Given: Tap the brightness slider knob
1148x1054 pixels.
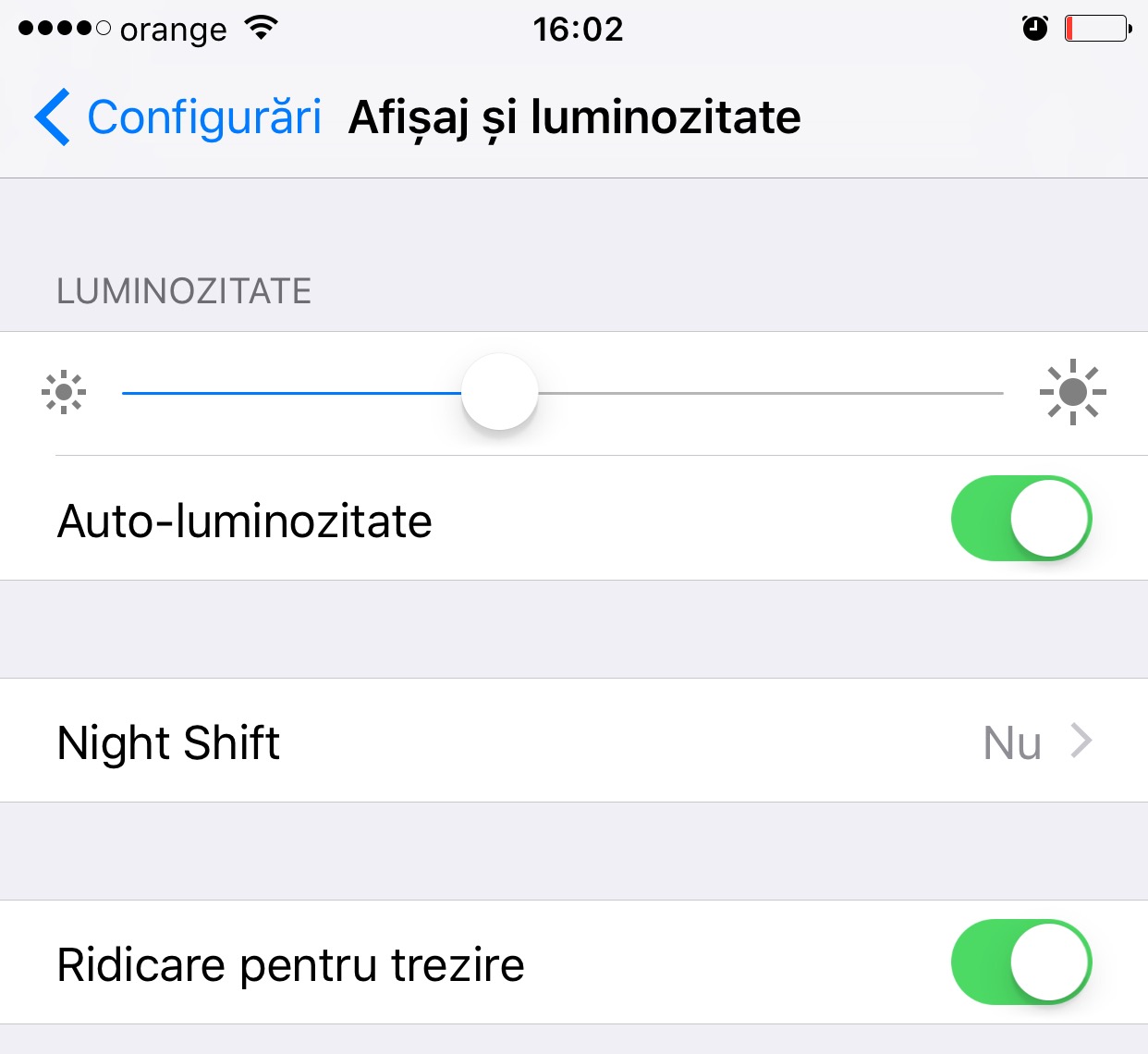Looking at the screenshot, I should coord(499,392).
